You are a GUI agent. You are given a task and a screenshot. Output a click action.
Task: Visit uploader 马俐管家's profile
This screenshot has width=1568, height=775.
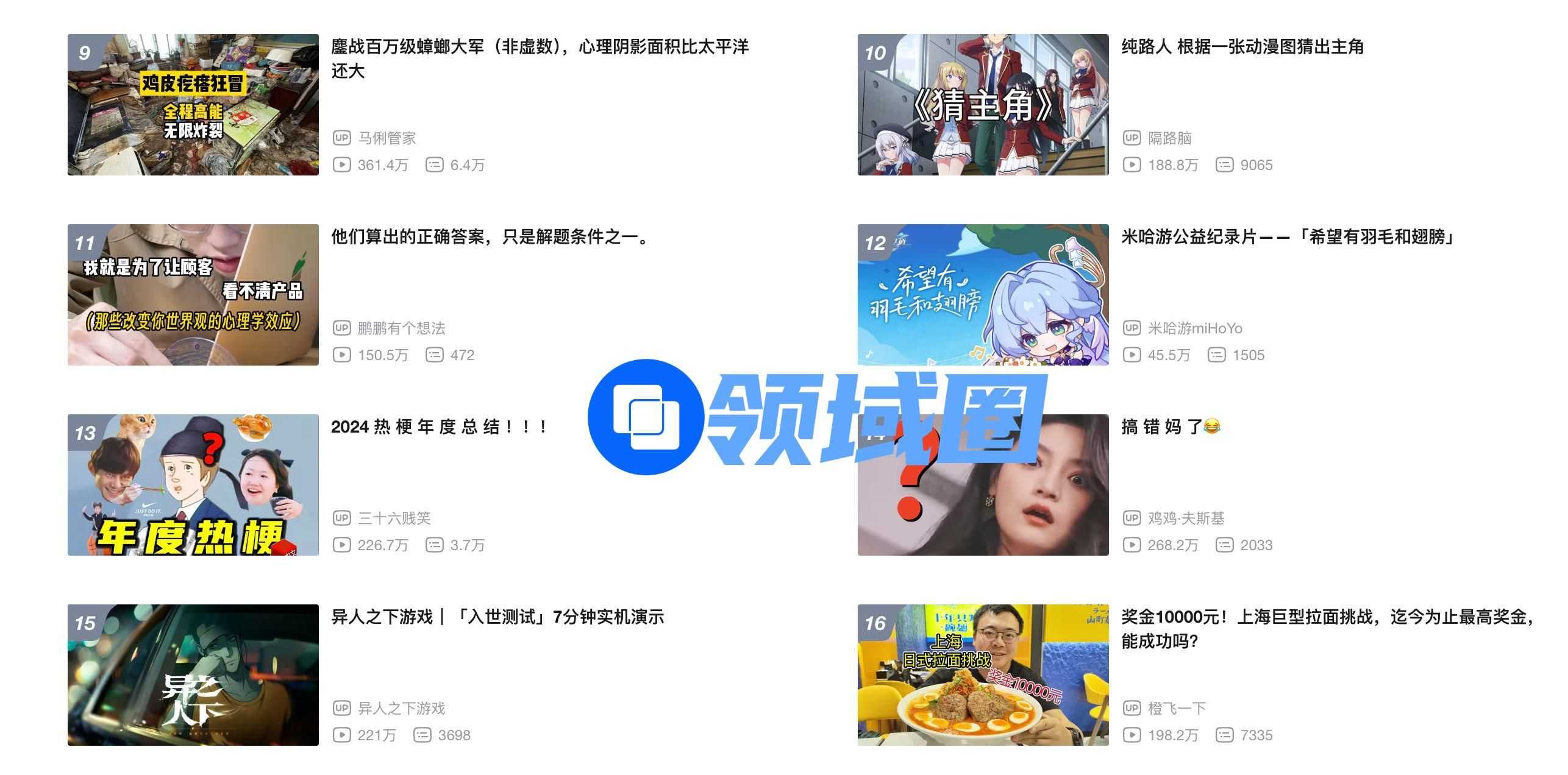tap(387, 138)
